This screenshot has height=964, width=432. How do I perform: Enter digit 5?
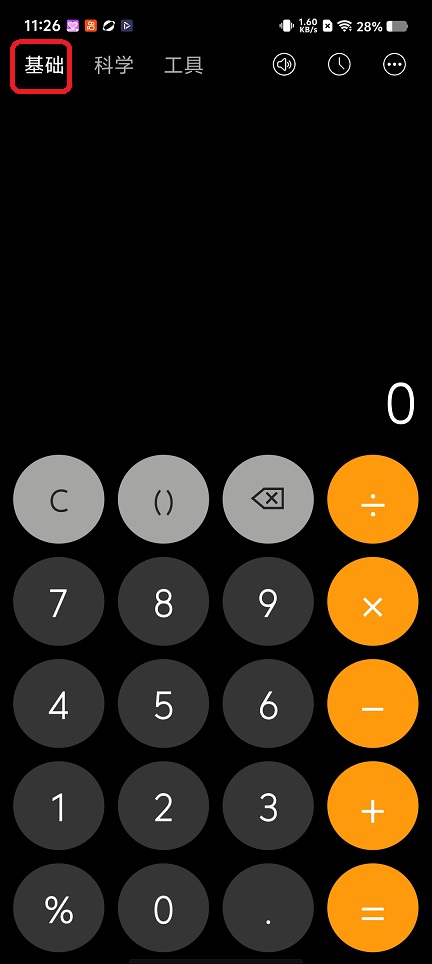point(163,704)
